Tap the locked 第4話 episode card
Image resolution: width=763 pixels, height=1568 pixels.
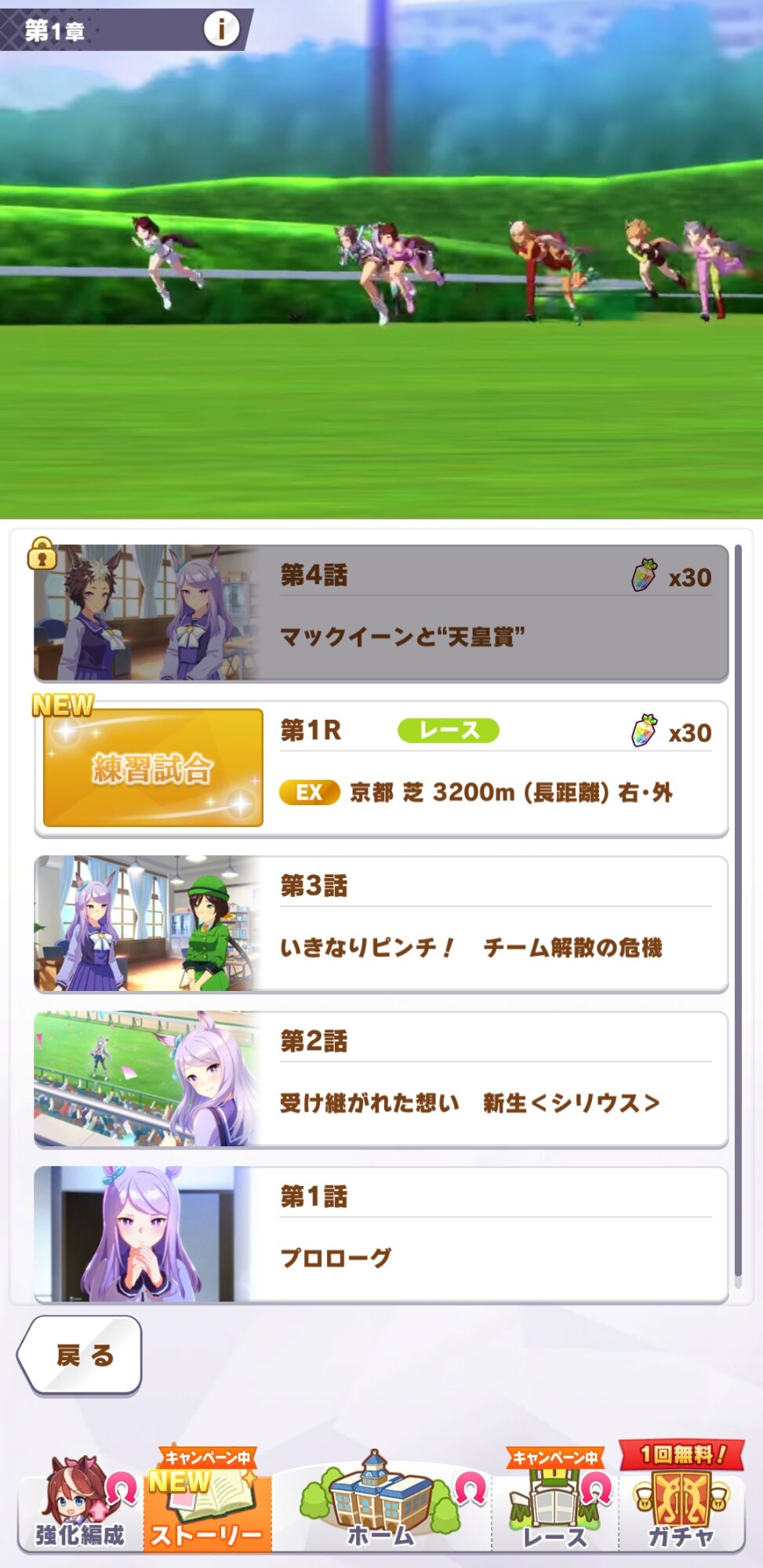[381, 613]
